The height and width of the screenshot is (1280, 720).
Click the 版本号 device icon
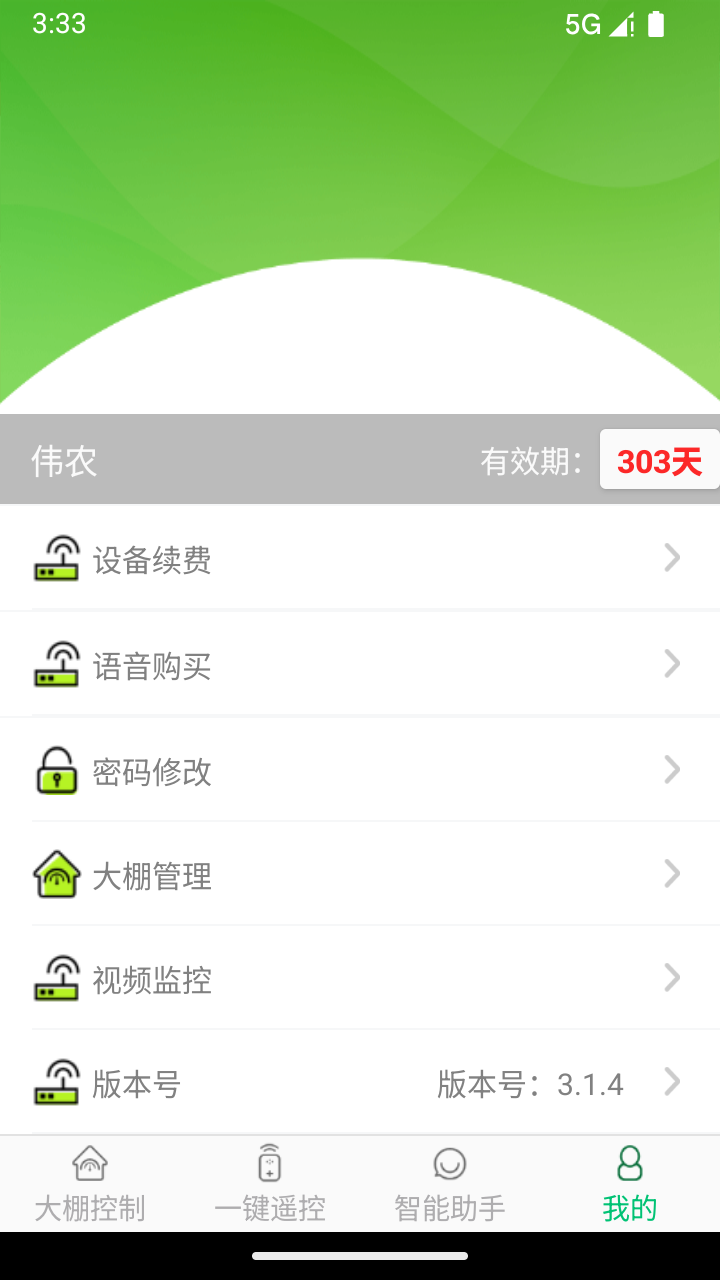point(57,1082)
